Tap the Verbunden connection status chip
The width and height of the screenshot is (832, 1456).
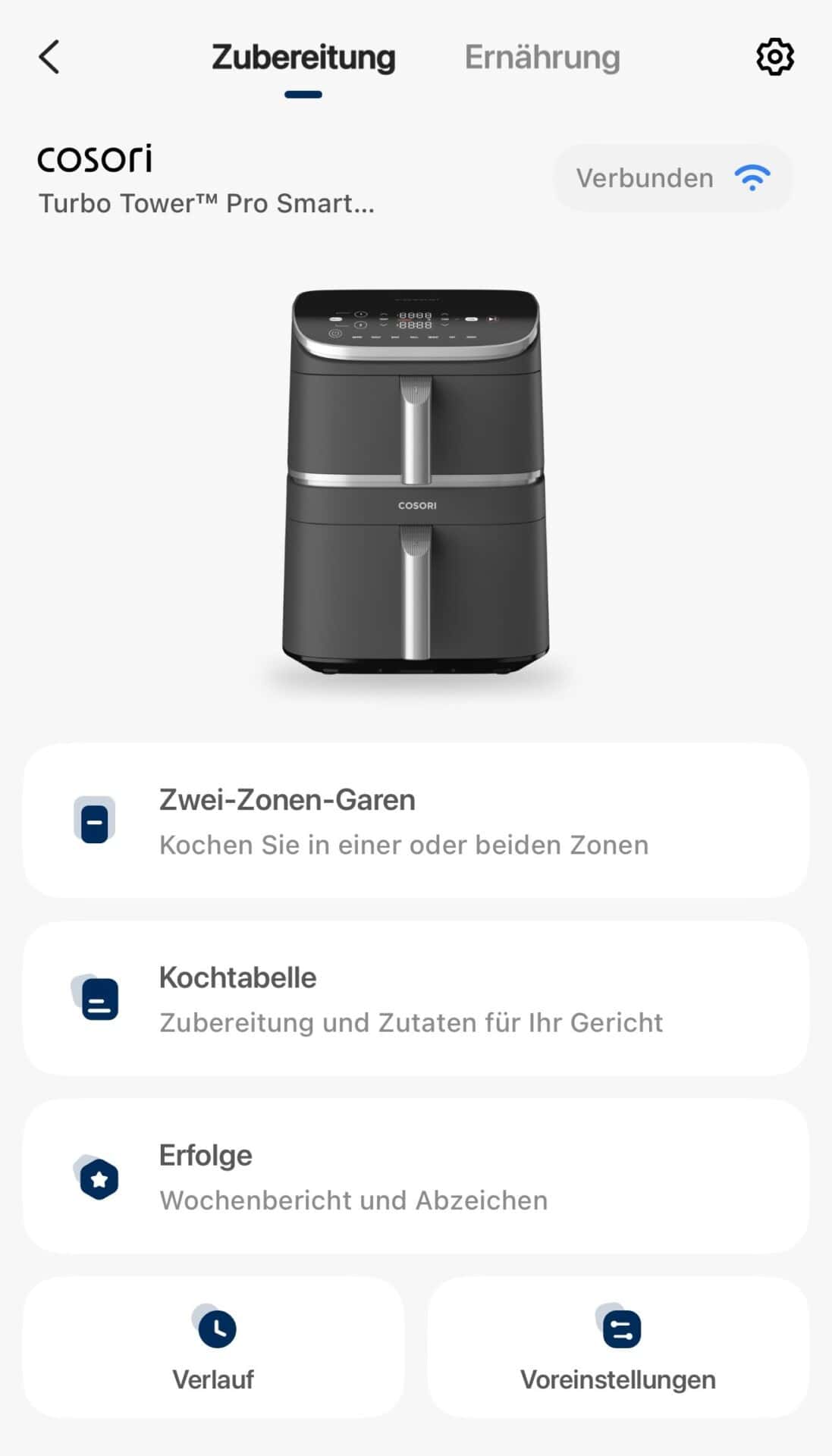tap(673, 178)
